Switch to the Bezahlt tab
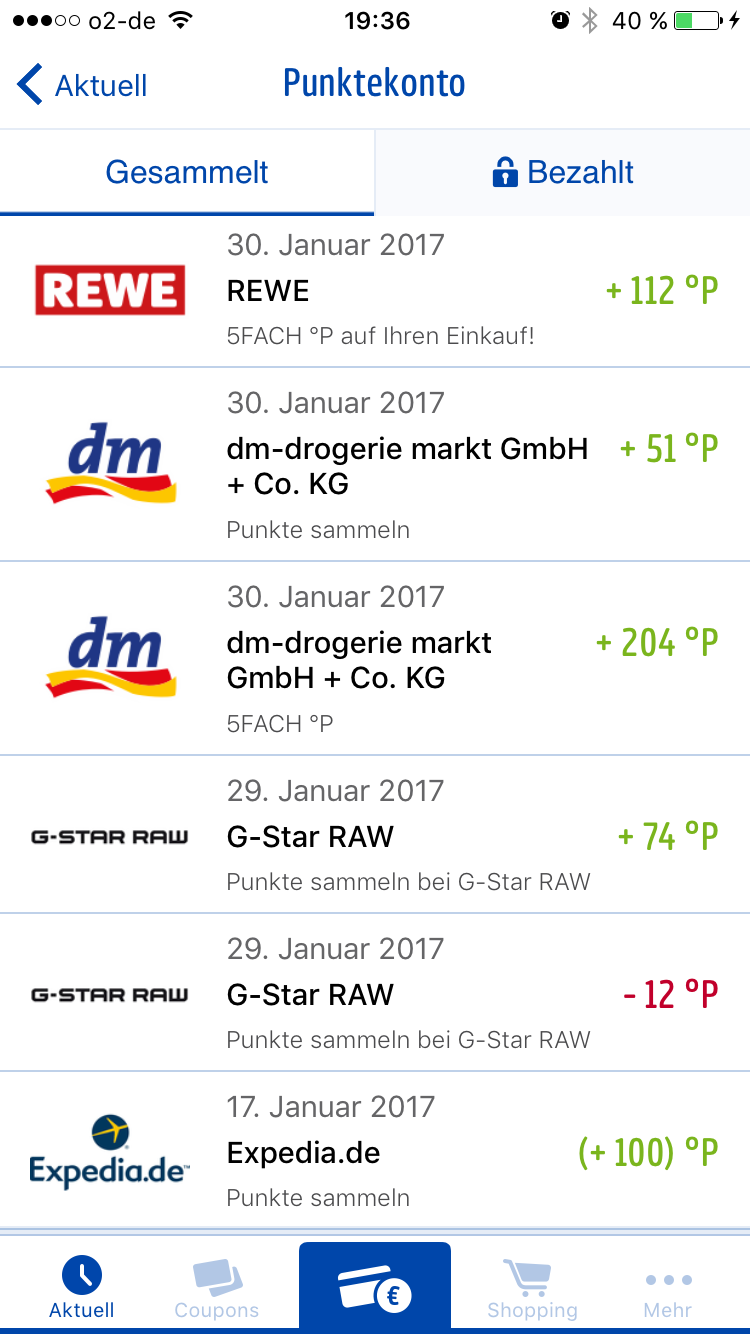 pyautogui.click(x=563, y=172)
